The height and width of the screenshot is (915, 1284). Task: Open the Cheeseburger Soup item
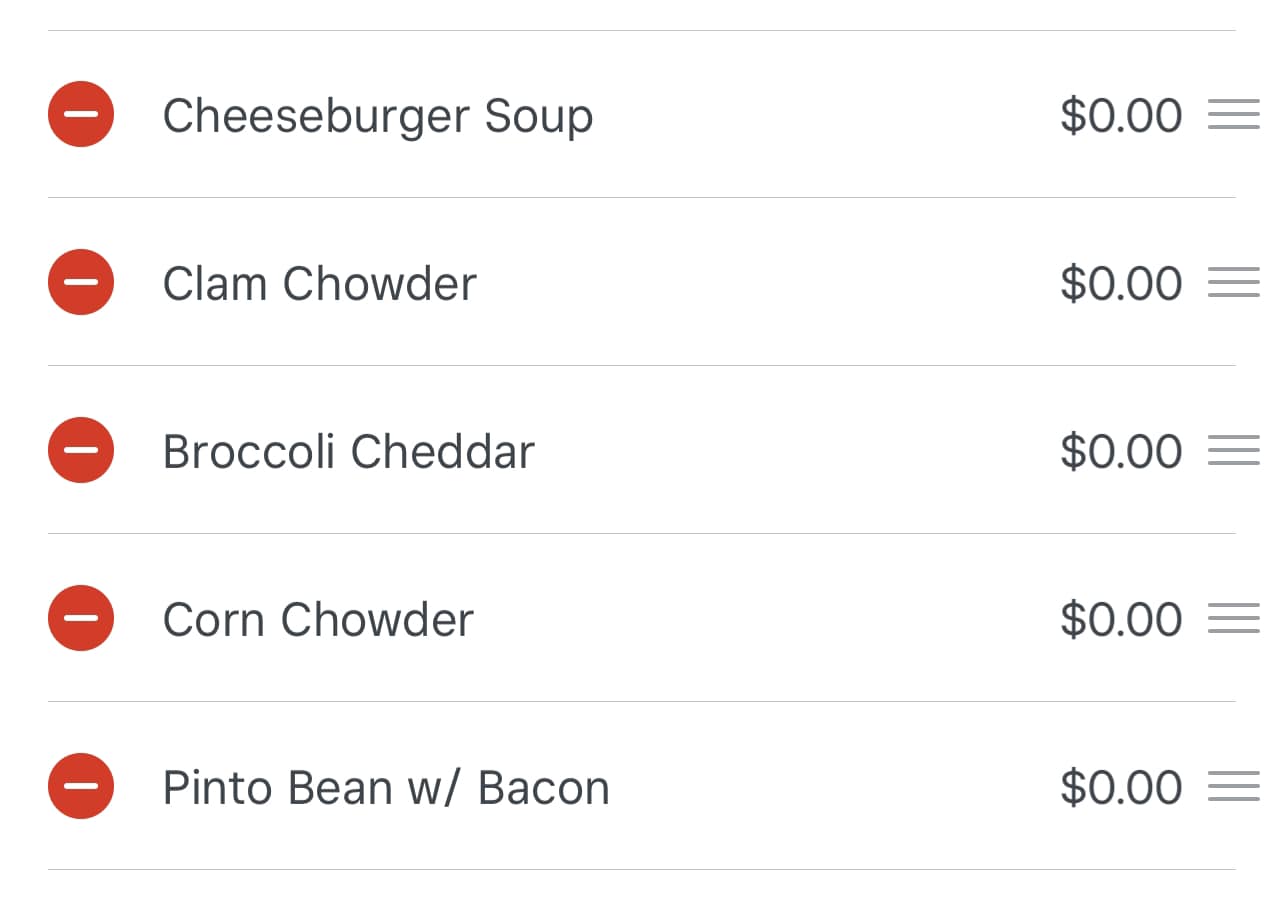378,116
